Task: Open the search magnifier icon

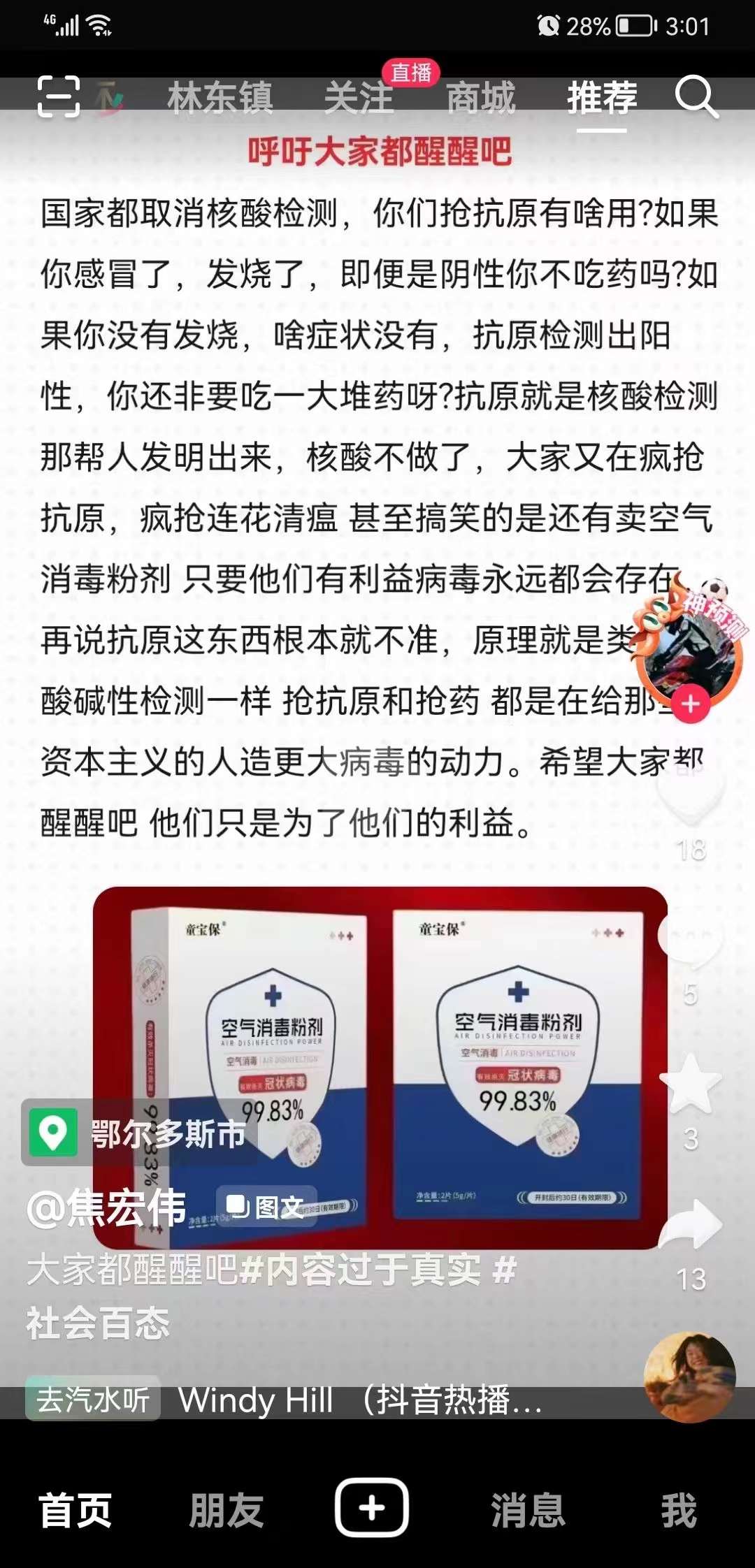Action: 696,96
